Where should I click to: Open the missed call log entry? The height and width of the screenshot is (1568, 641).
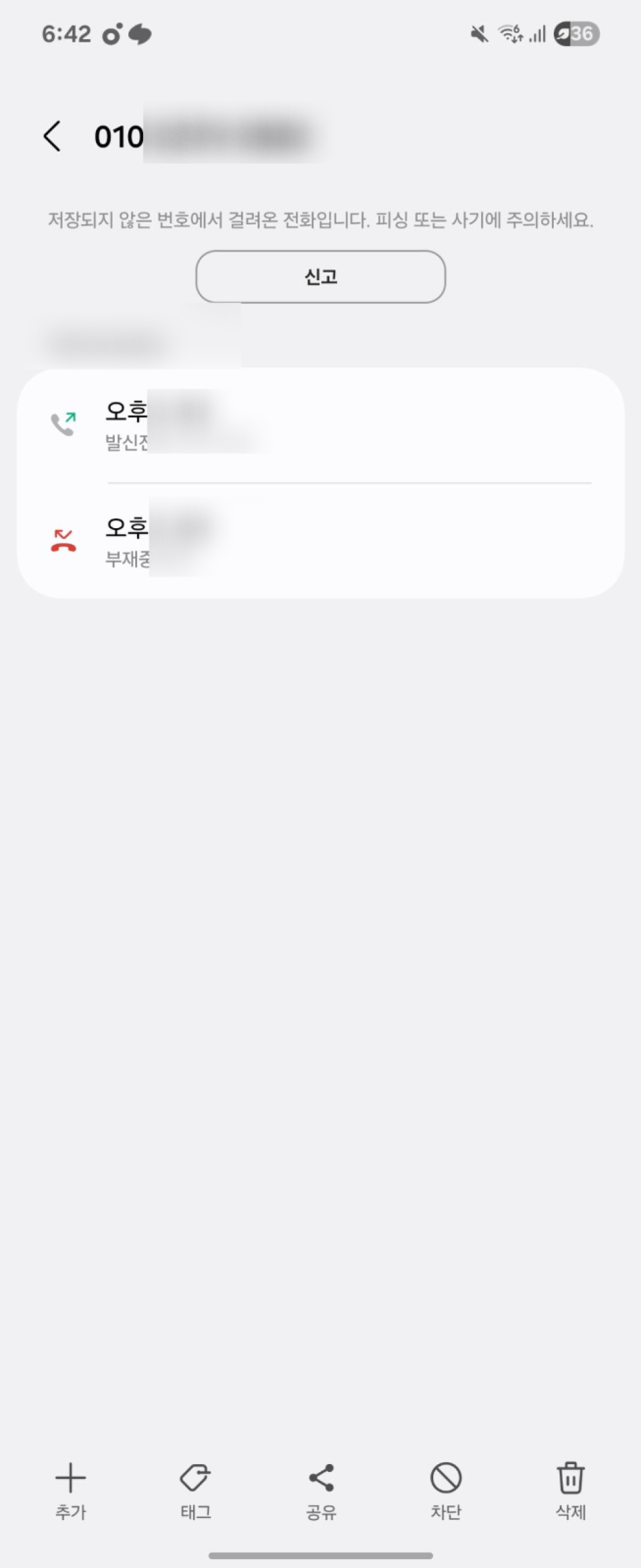pyautogui.click(x=320, y=541)
